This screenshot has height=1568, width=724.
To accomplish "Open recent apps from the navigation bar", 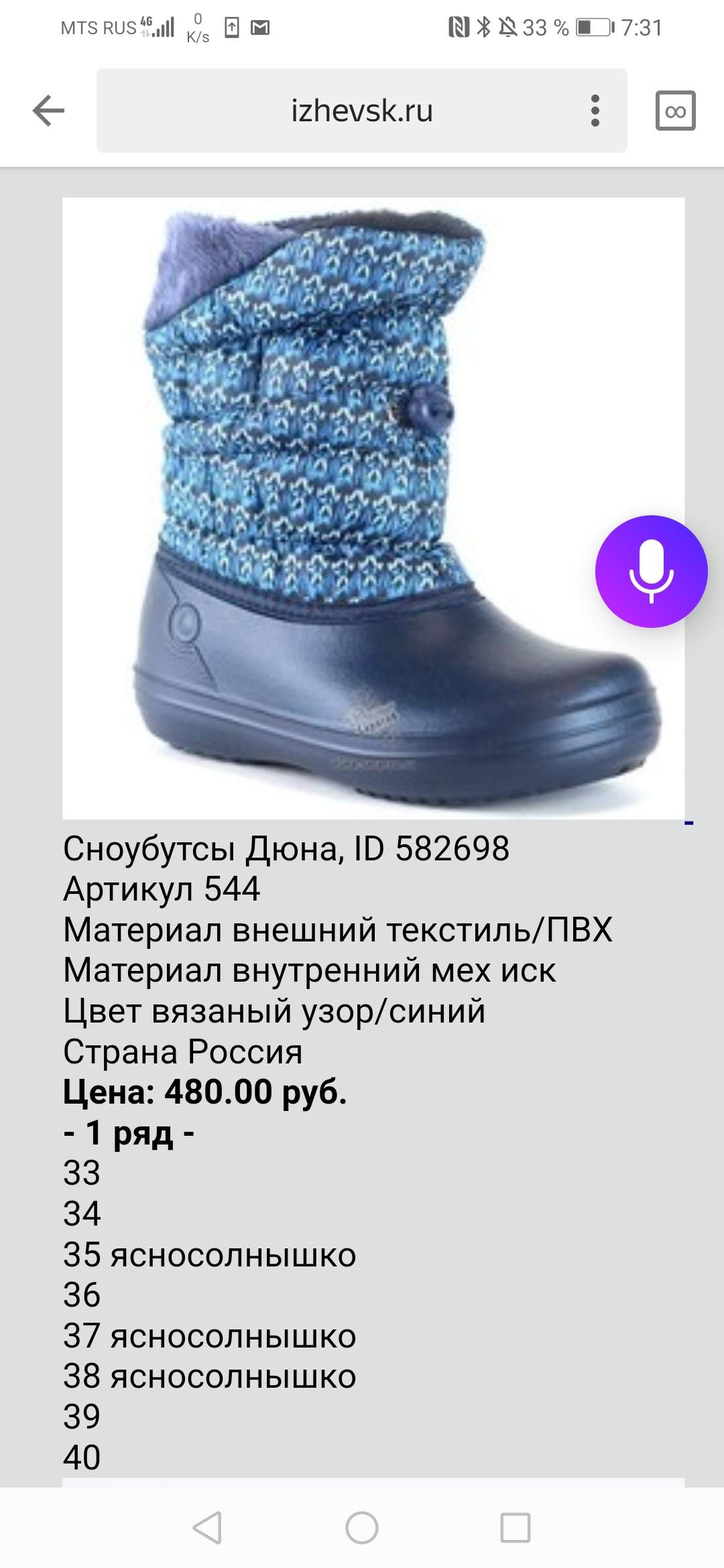I will click(x=516, y=1528).
